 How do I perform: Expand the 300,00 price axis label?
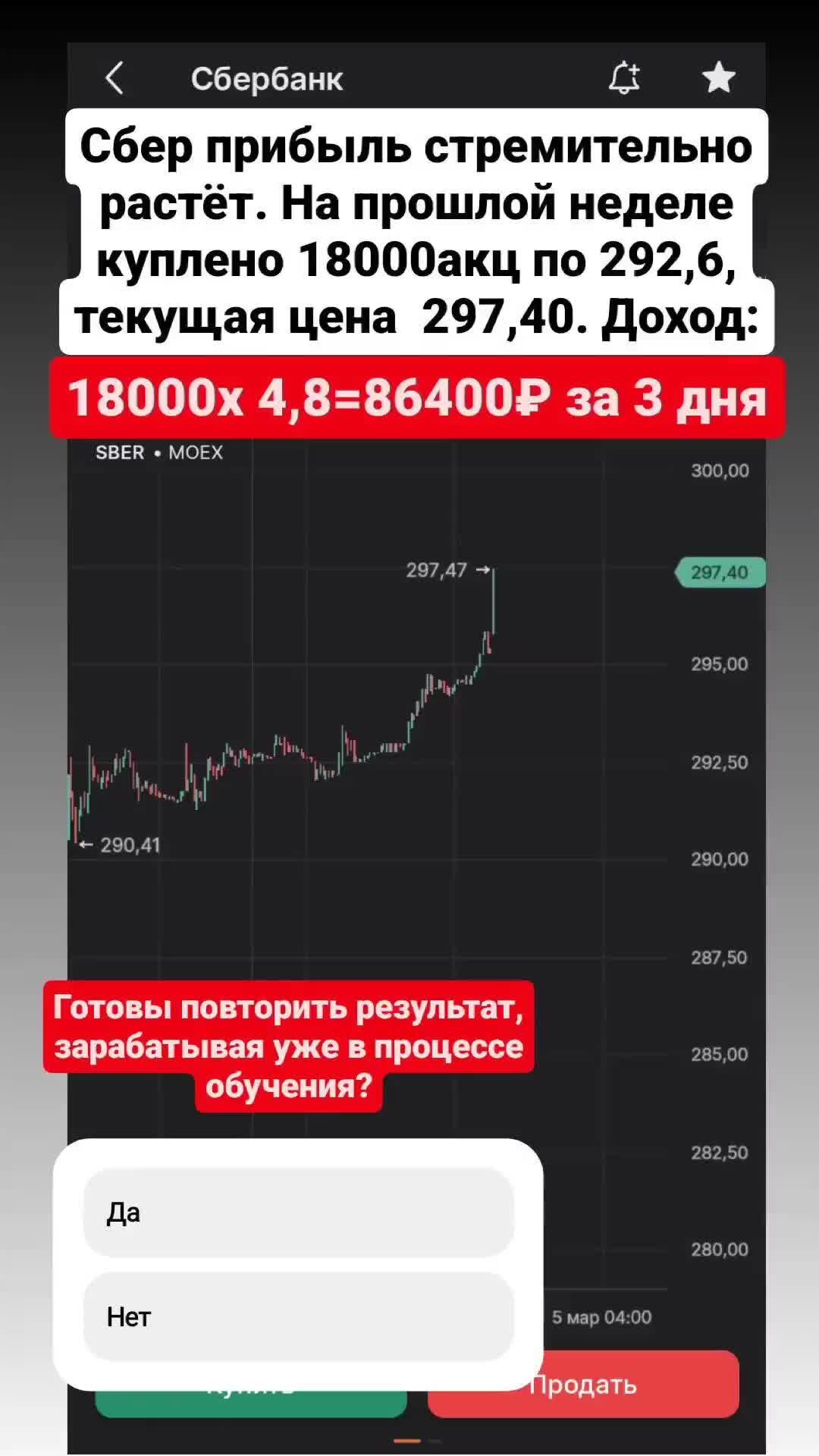point(721,470)
